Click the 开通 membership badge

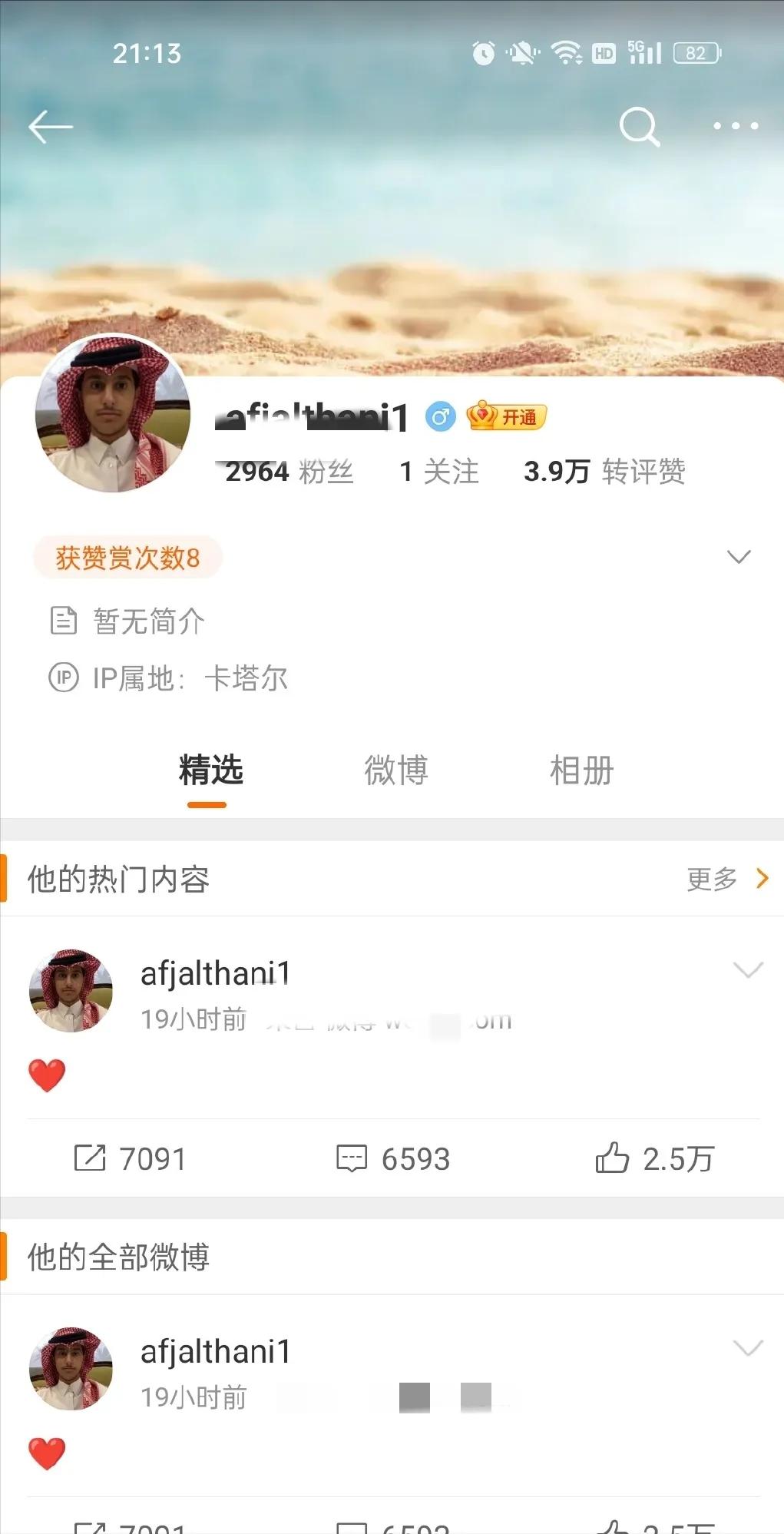click(x=508, y=416)
